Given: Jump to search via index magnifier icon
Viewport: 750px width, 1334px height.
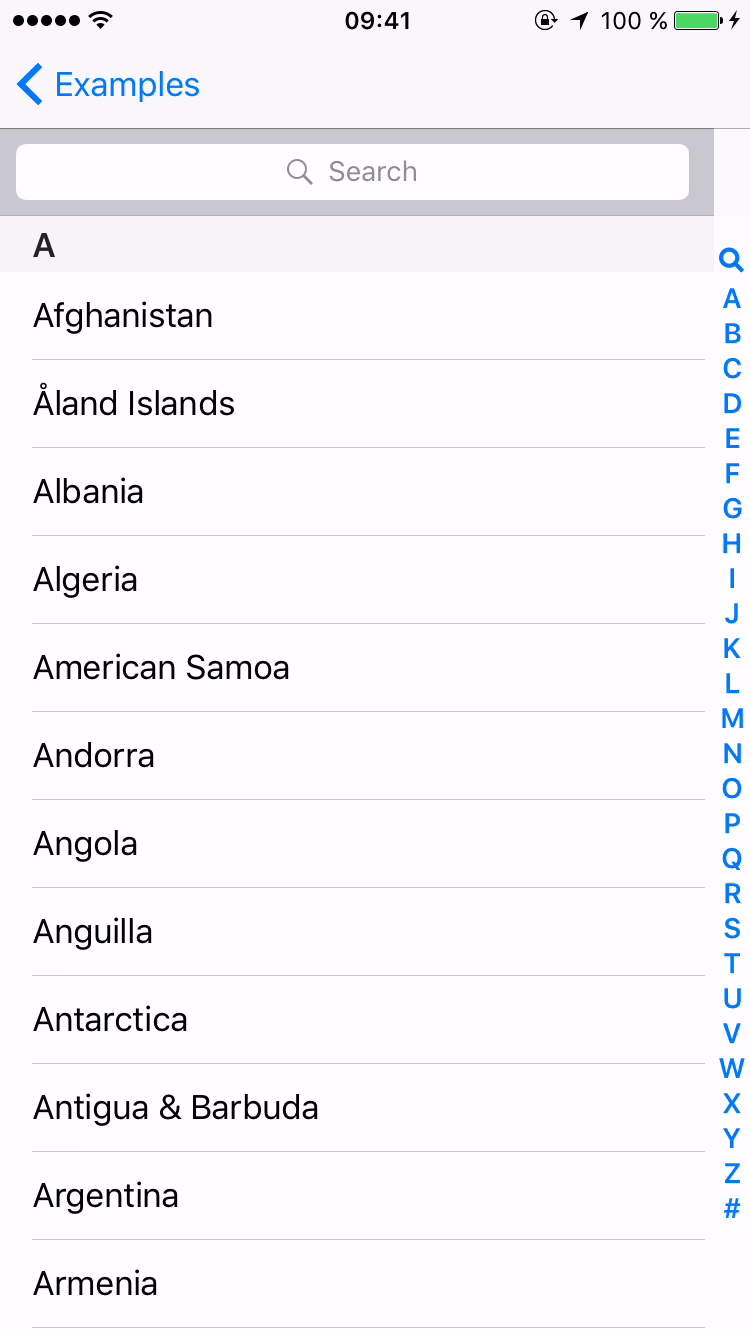Looking at the screenshot, I should click(x=732, y=261).
